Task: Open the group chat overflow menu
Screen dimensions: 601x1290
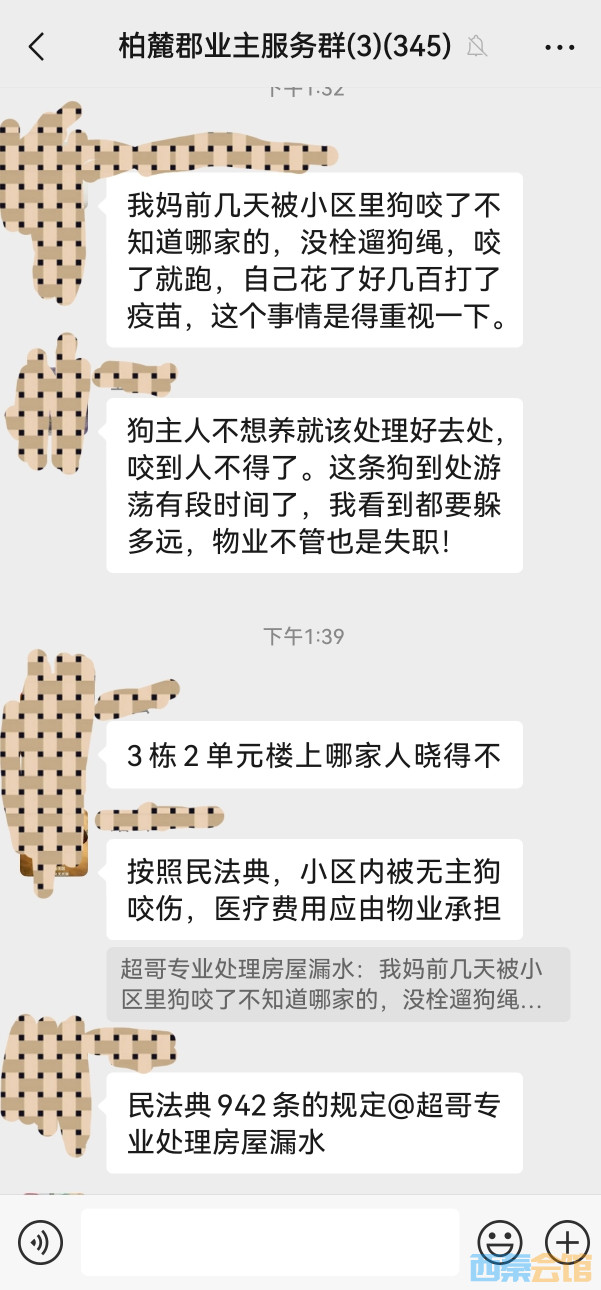Action: 559,46
